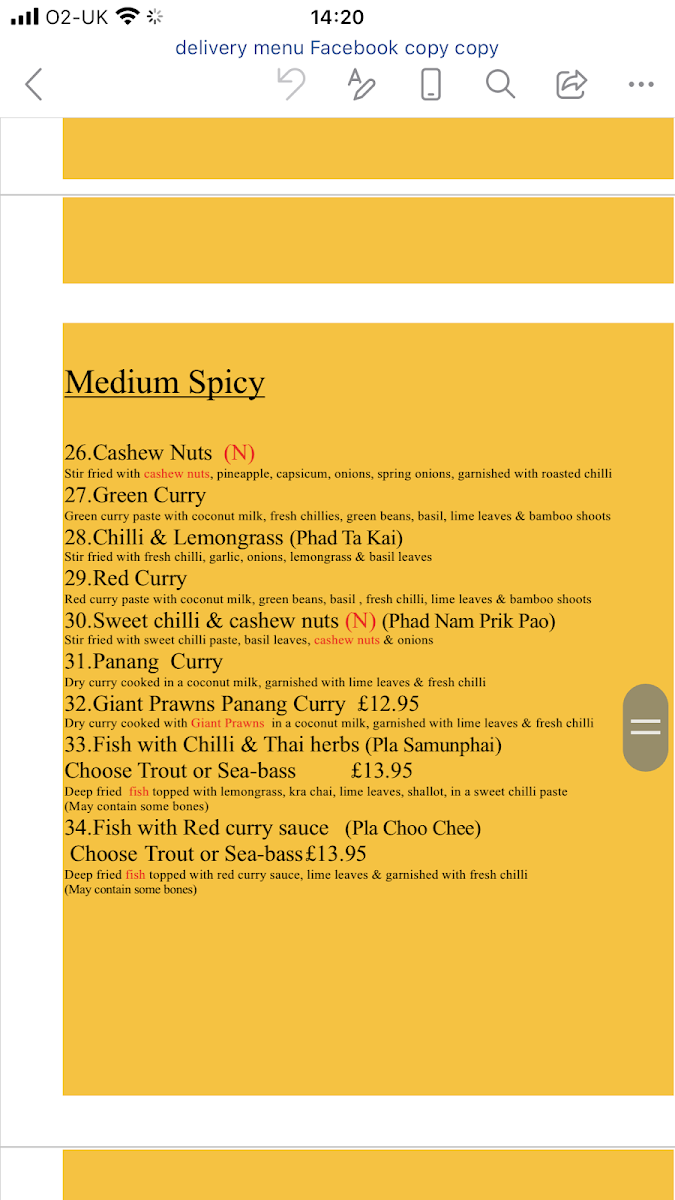675x1200 pixels.
Task: Undo the last action
Action: tap(291, 84)
